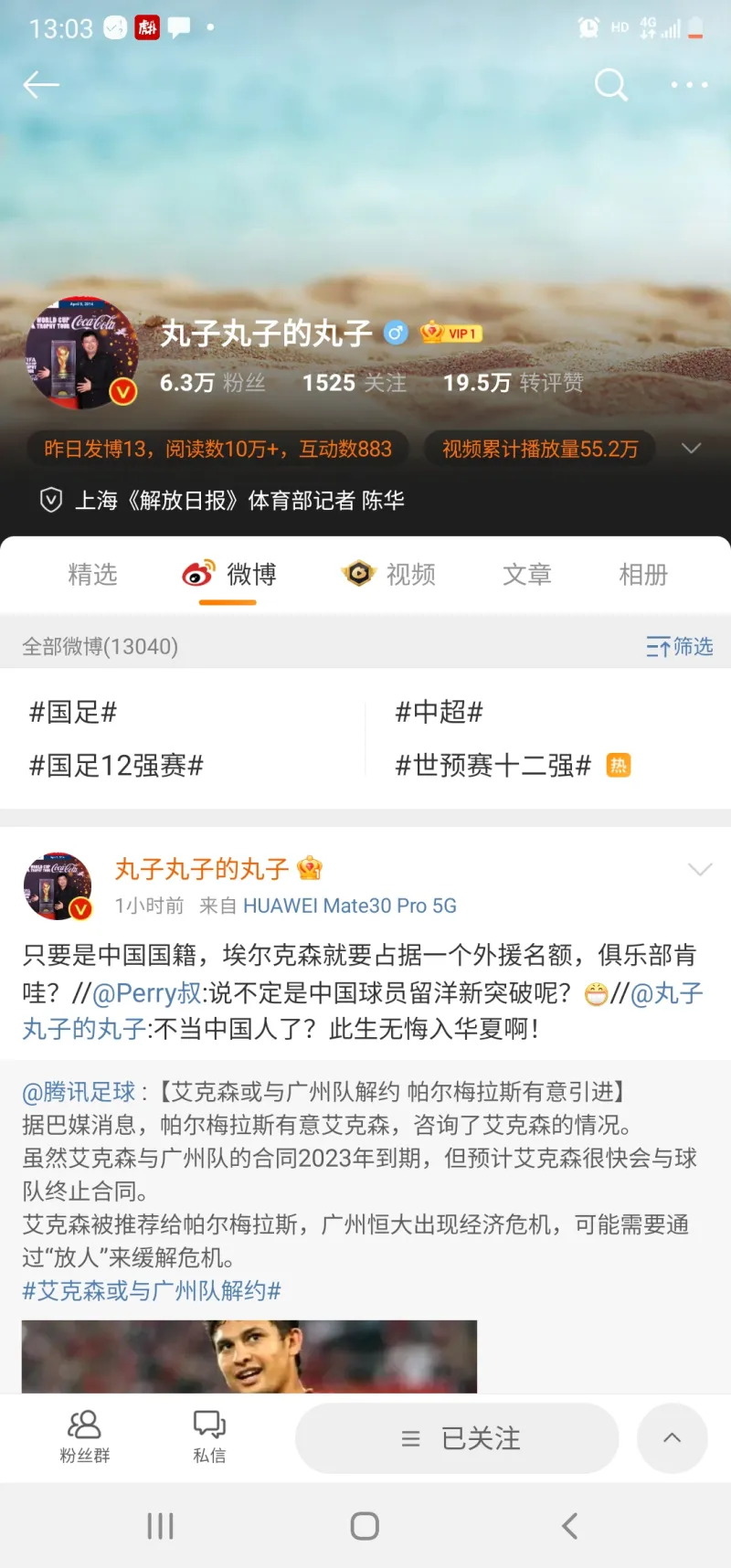Image resolution: width=731 pixels, height=1568 pixels.
Task: Expand the profile stats chevron
Action: pos(692,449)
